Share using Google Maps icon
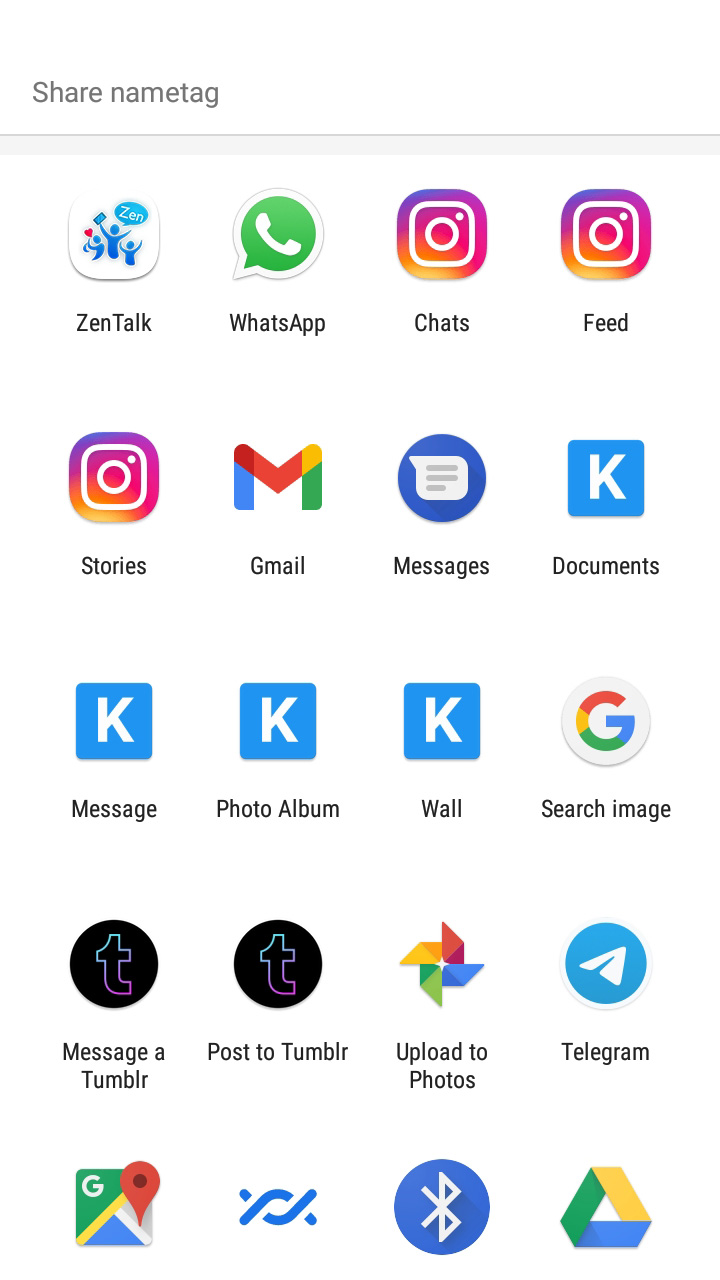Viewport: 720px width, 1280px height. [x=114, y=1207]
